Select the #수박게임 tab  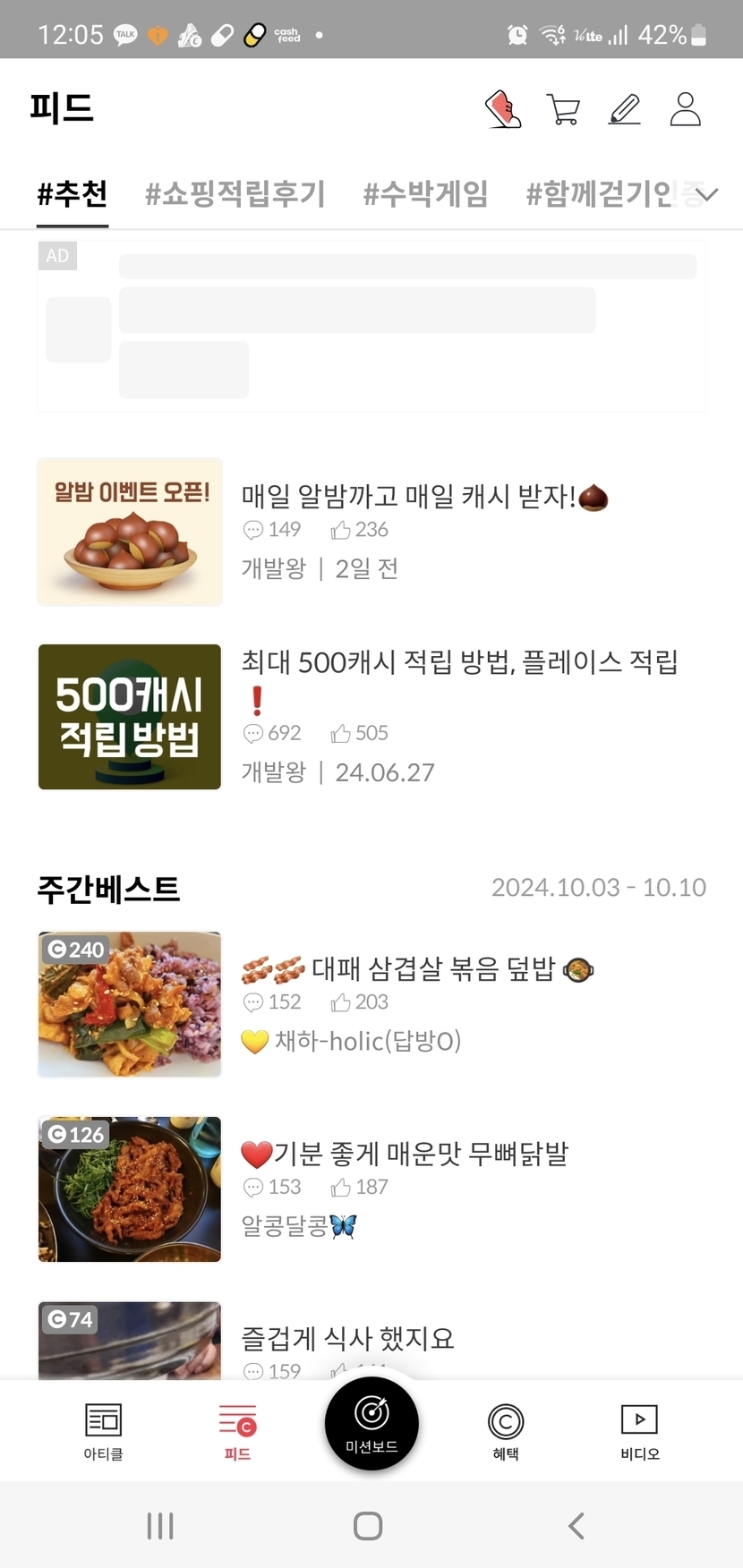[425, 193]
